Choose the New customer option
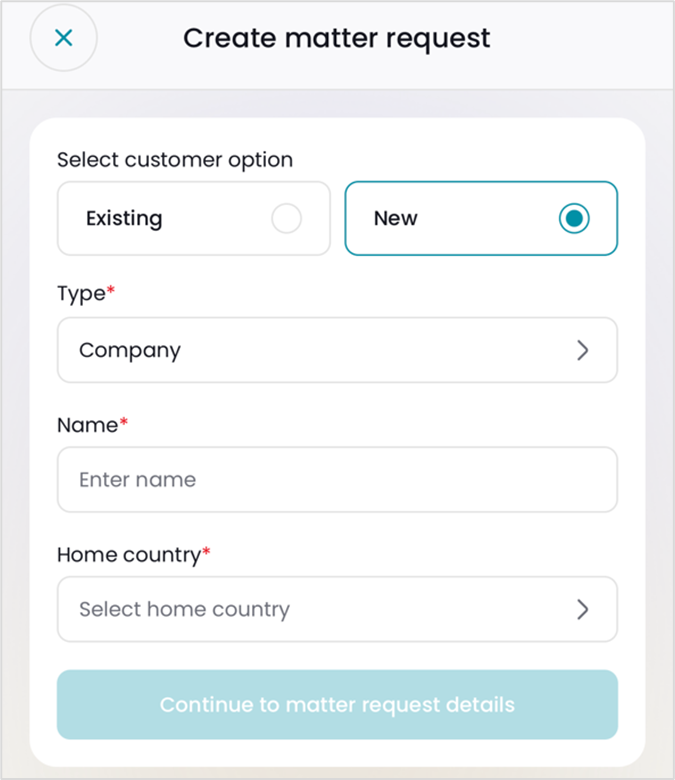This screenshot has height=780, width=675. [481, 218]
